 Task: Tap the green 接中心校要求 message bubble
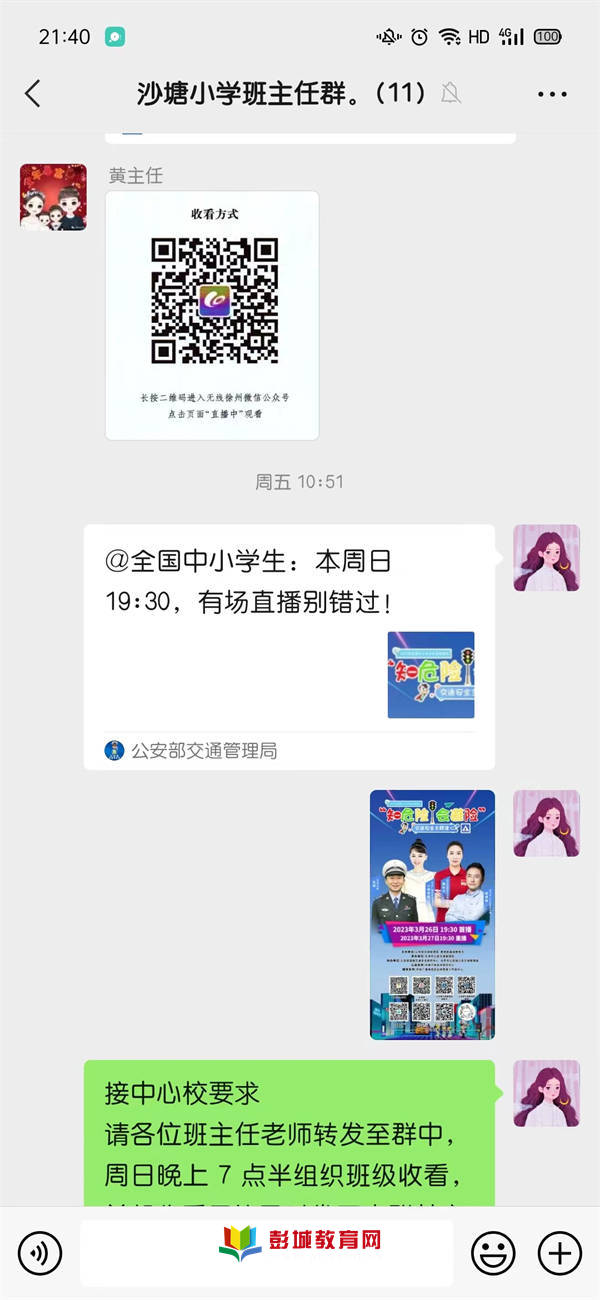click(x=289, y=1135)
